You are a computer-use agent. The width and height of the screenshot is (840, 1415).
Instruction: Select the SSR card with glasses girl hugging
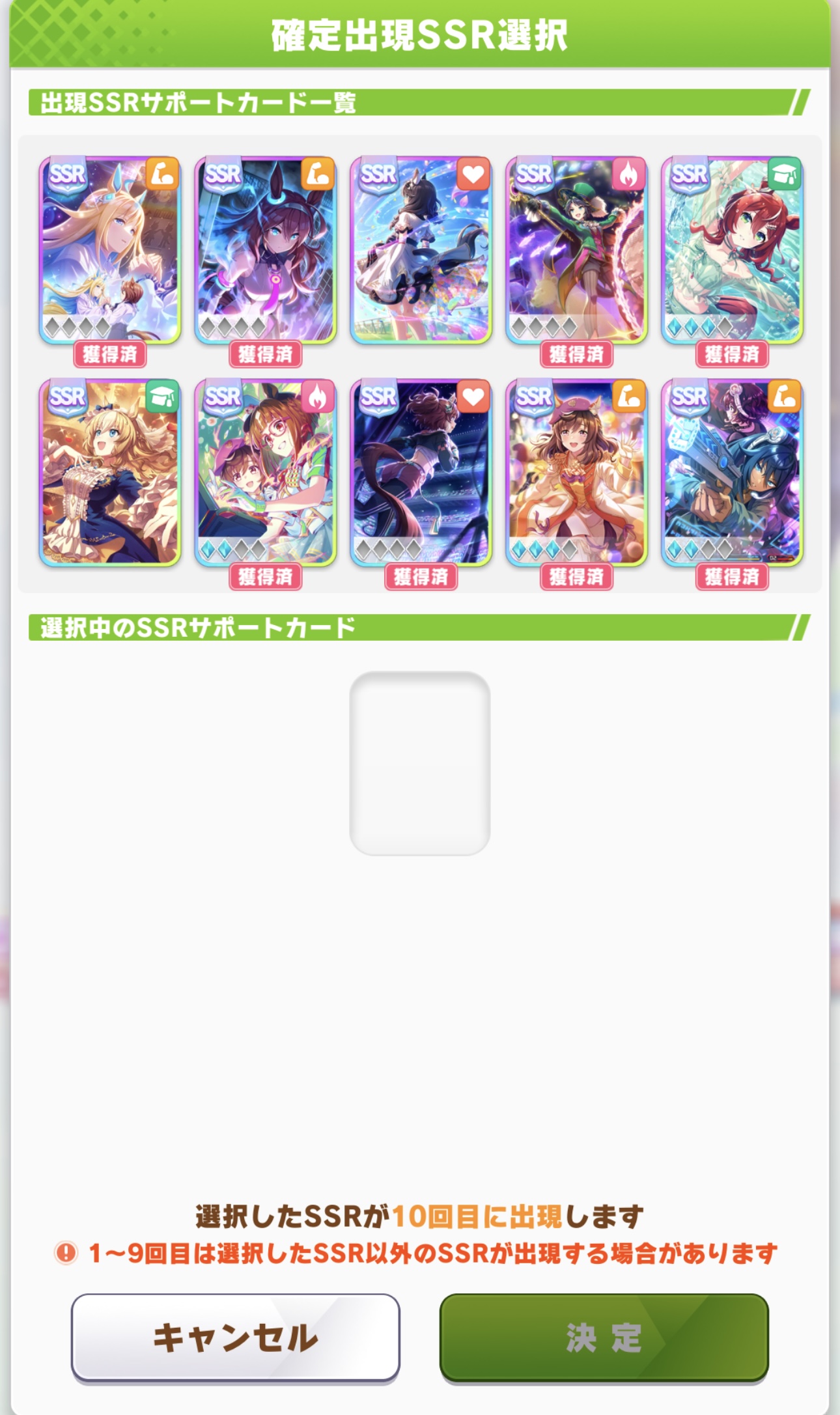point(265,473)
